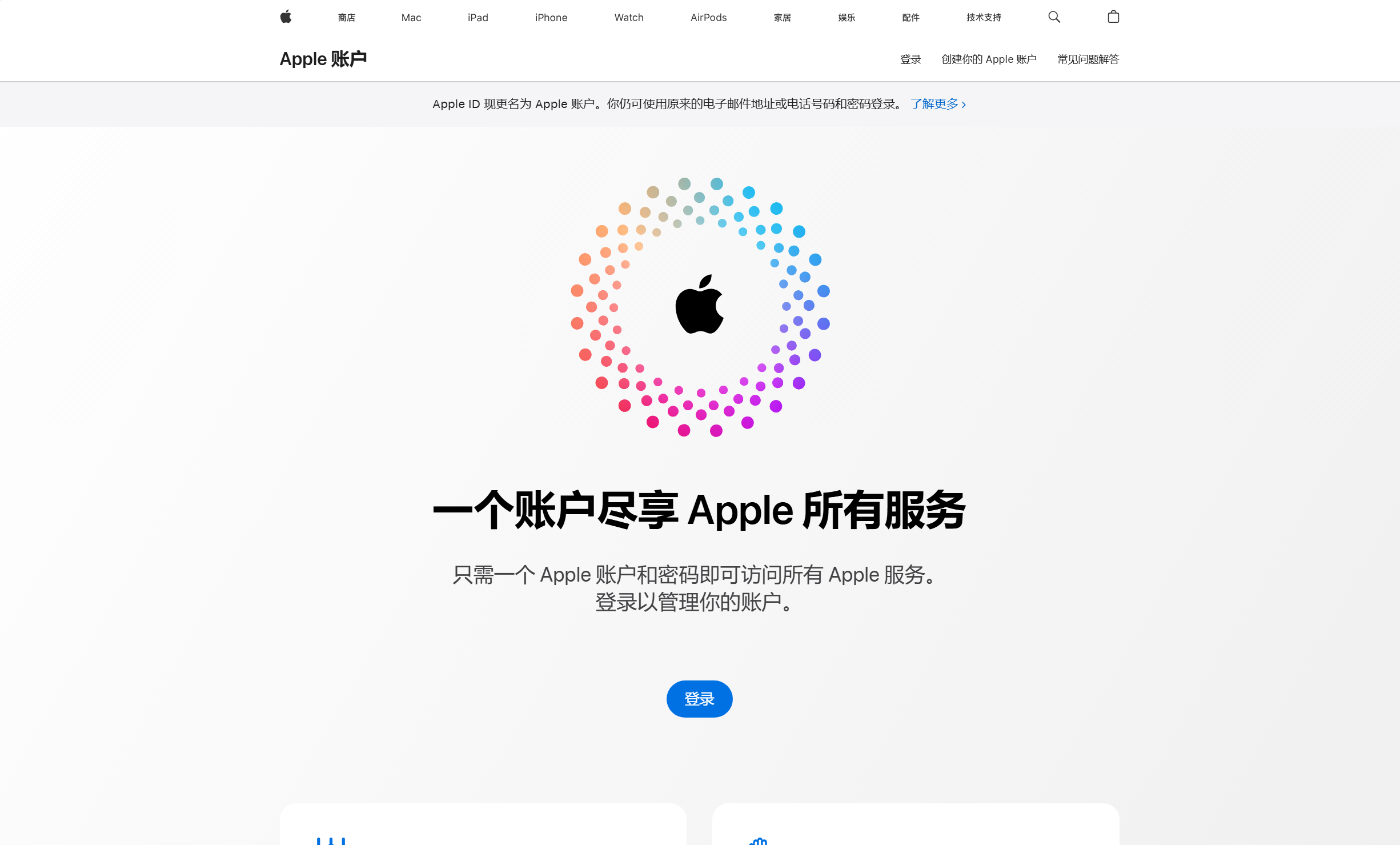Open the 娱乐 section
This screenshot has height=845, width=1400.
click(847, 18)
